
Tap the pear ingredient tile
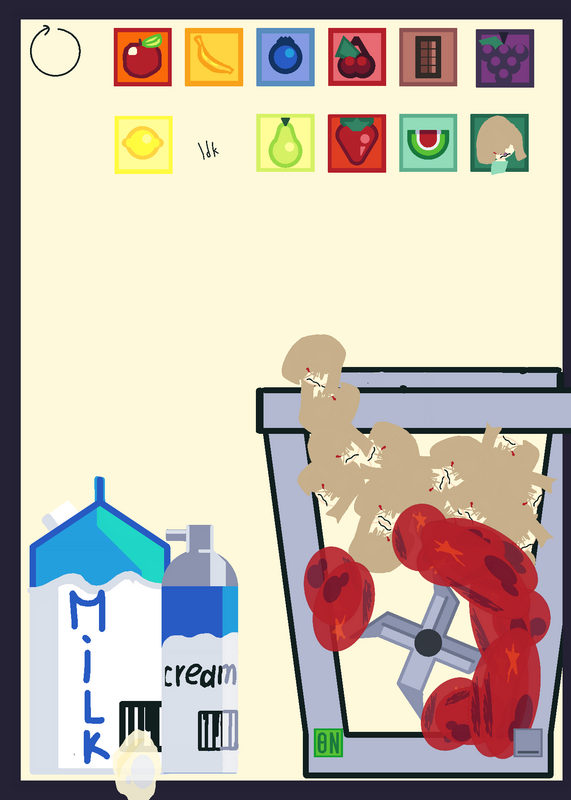285,143
